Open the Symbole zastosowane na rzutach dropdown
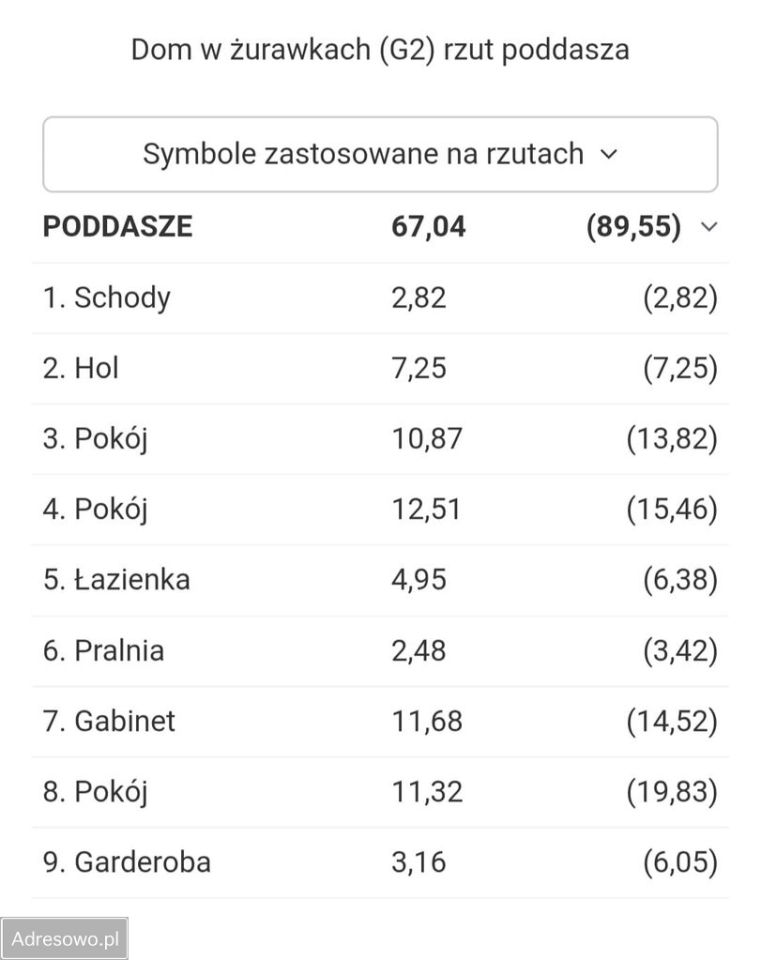Screen dimensions: 761x960 [379, 153]
